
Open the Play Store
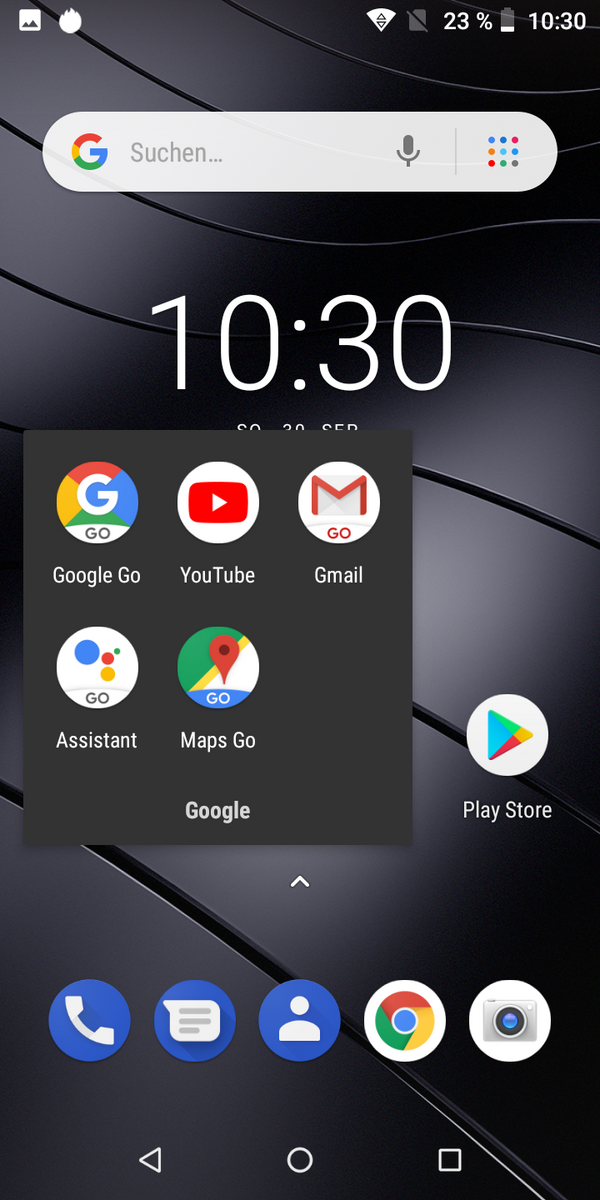click(x=507, y=736)
